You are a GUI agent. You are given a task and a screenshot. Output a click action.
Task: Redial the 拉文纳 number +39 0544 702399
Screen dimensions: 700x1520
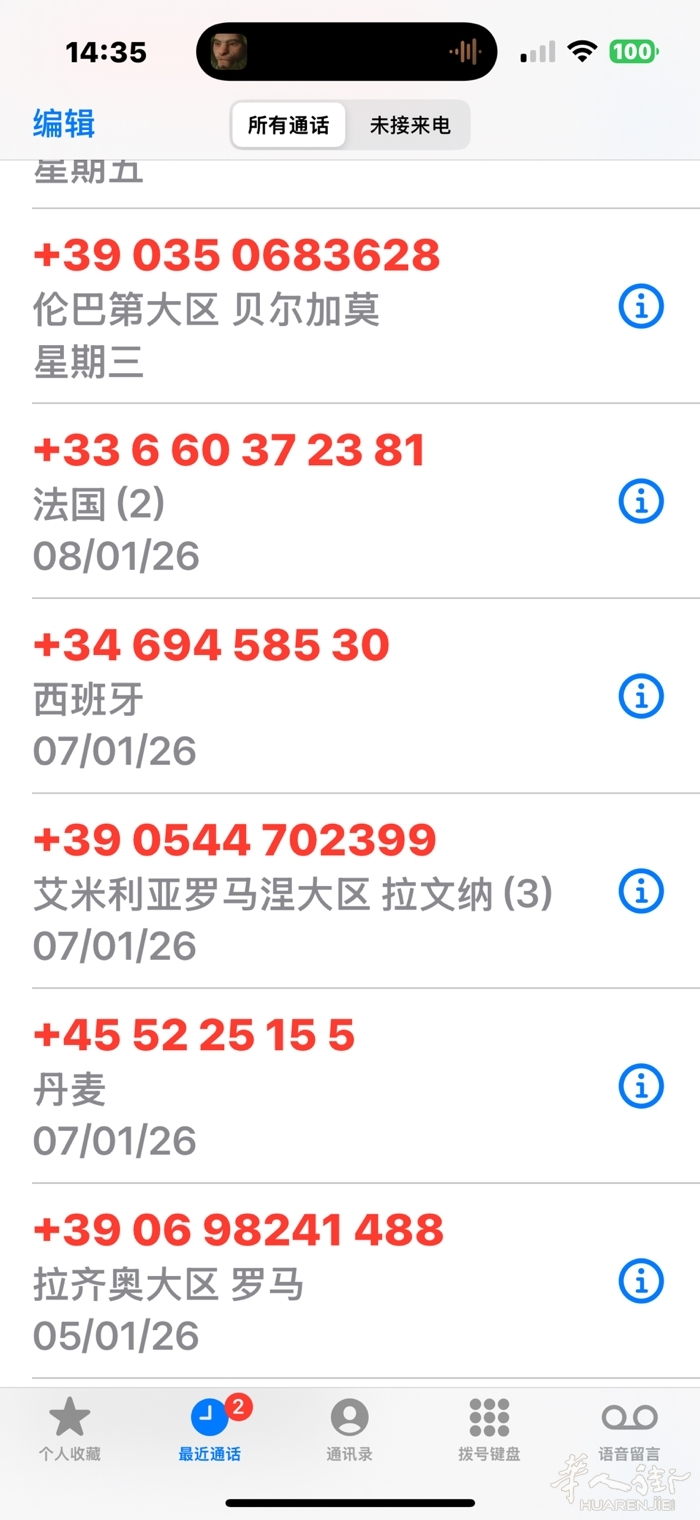click(235, 841)
